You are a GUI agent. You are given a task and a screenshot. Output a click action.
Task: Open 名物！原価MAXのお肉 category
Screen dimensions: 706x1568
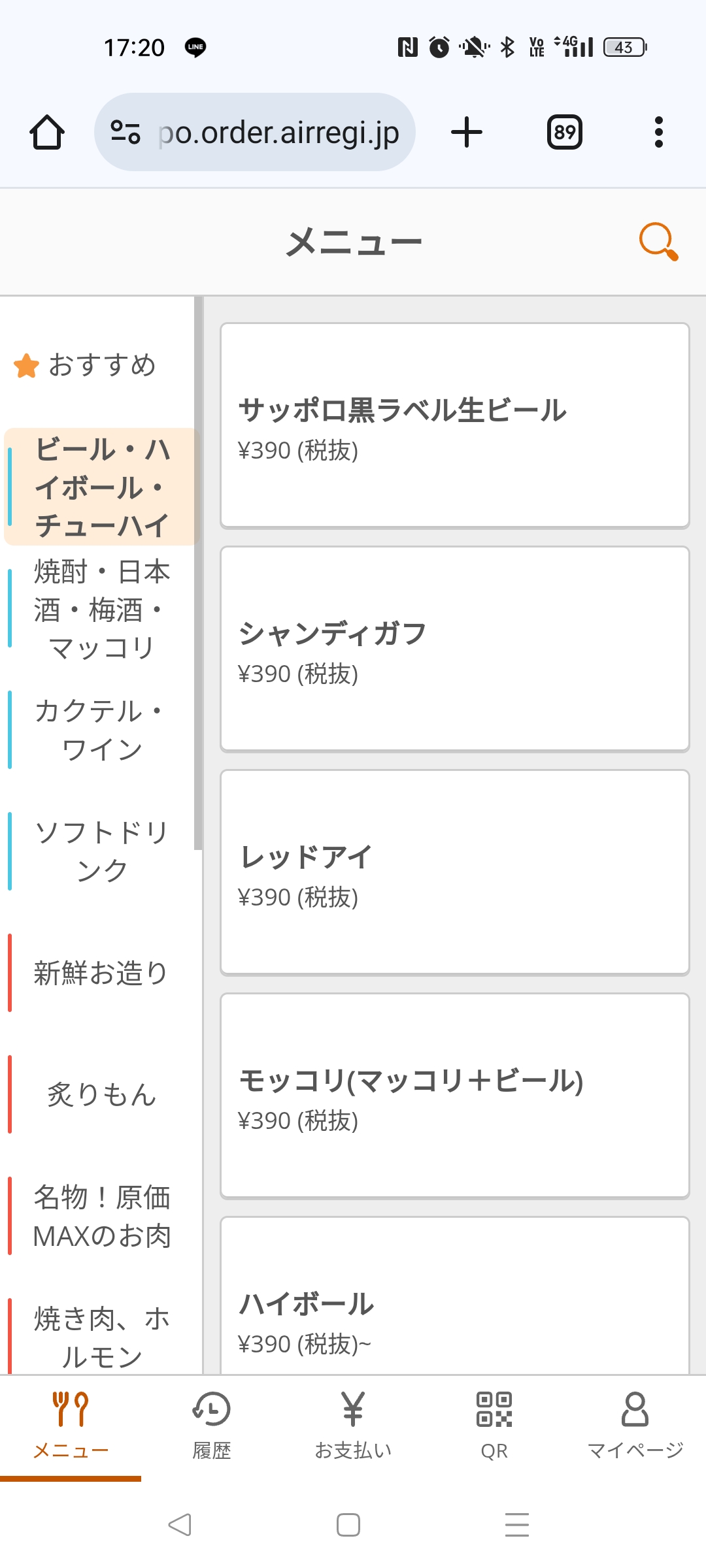click(x=99, y=1216)
